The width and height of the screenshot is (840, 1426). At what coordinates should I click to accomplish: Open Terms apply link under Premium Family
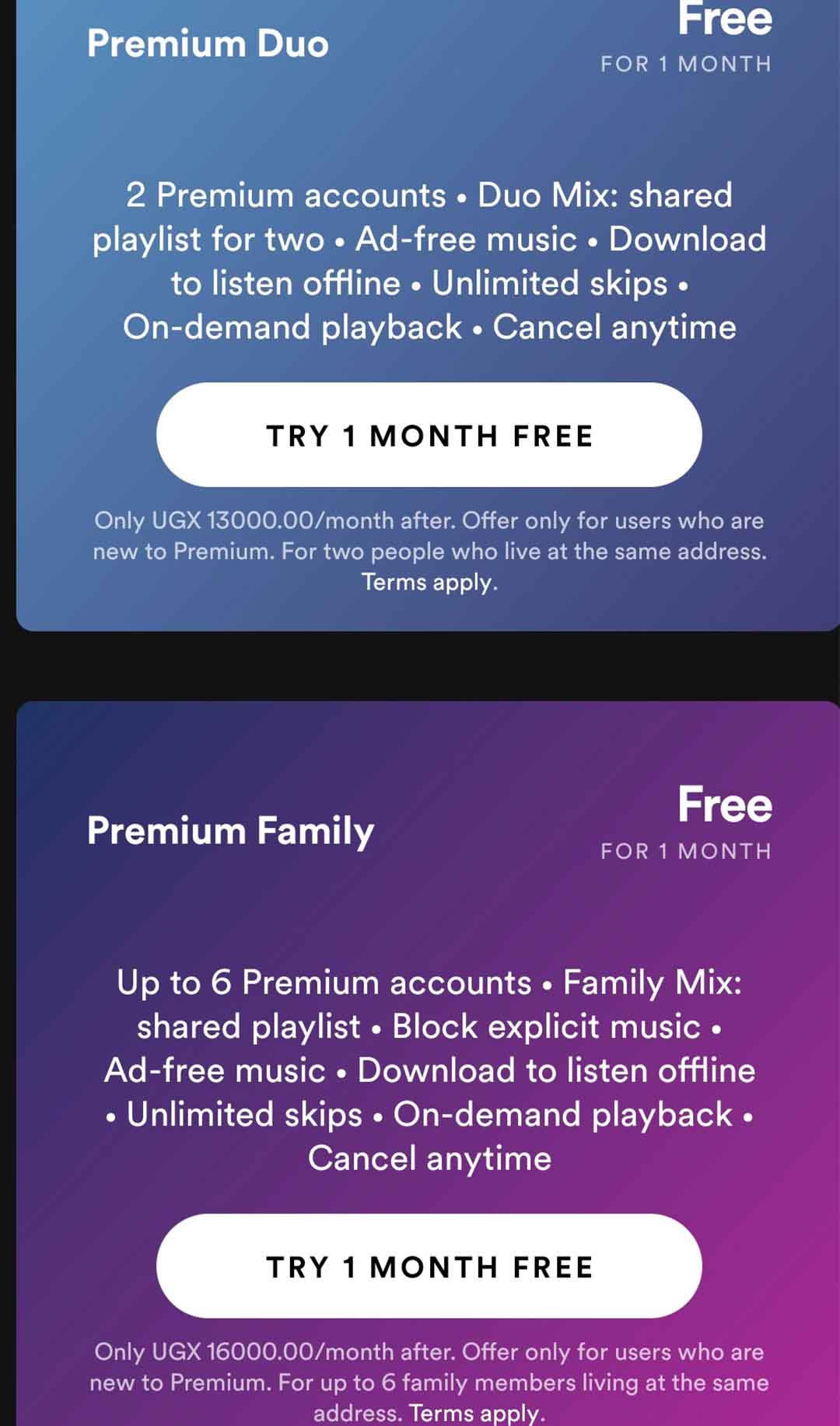click(477, 1412)
